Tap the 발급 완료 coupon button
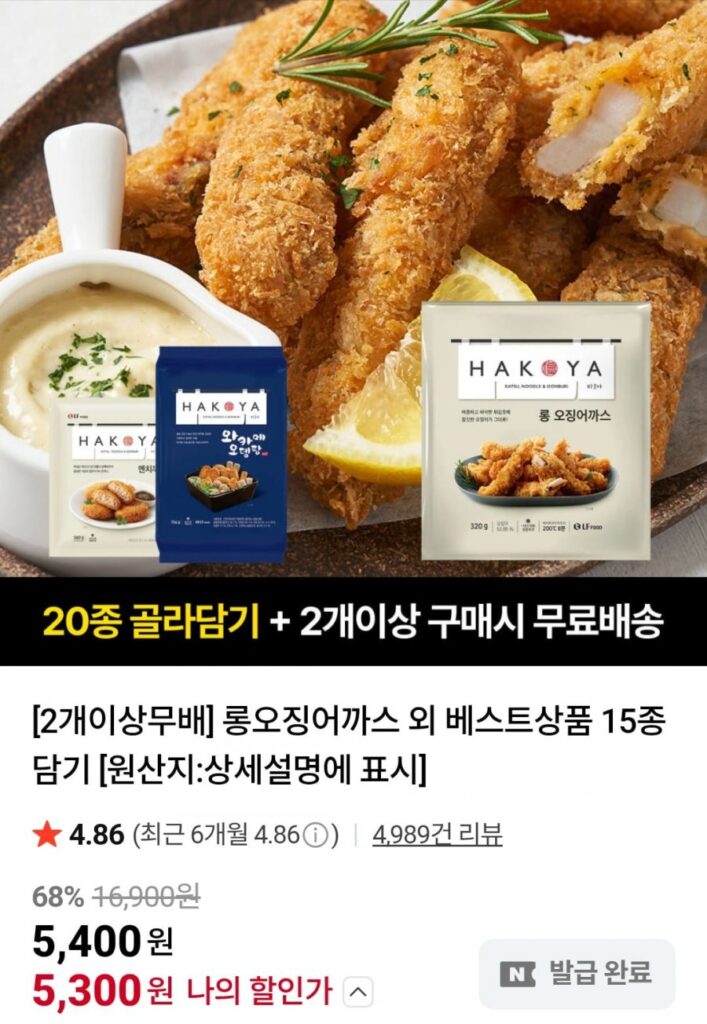The height and width of the screenshot is (1024, 707). pyautogui.click(x=576, y=973)
